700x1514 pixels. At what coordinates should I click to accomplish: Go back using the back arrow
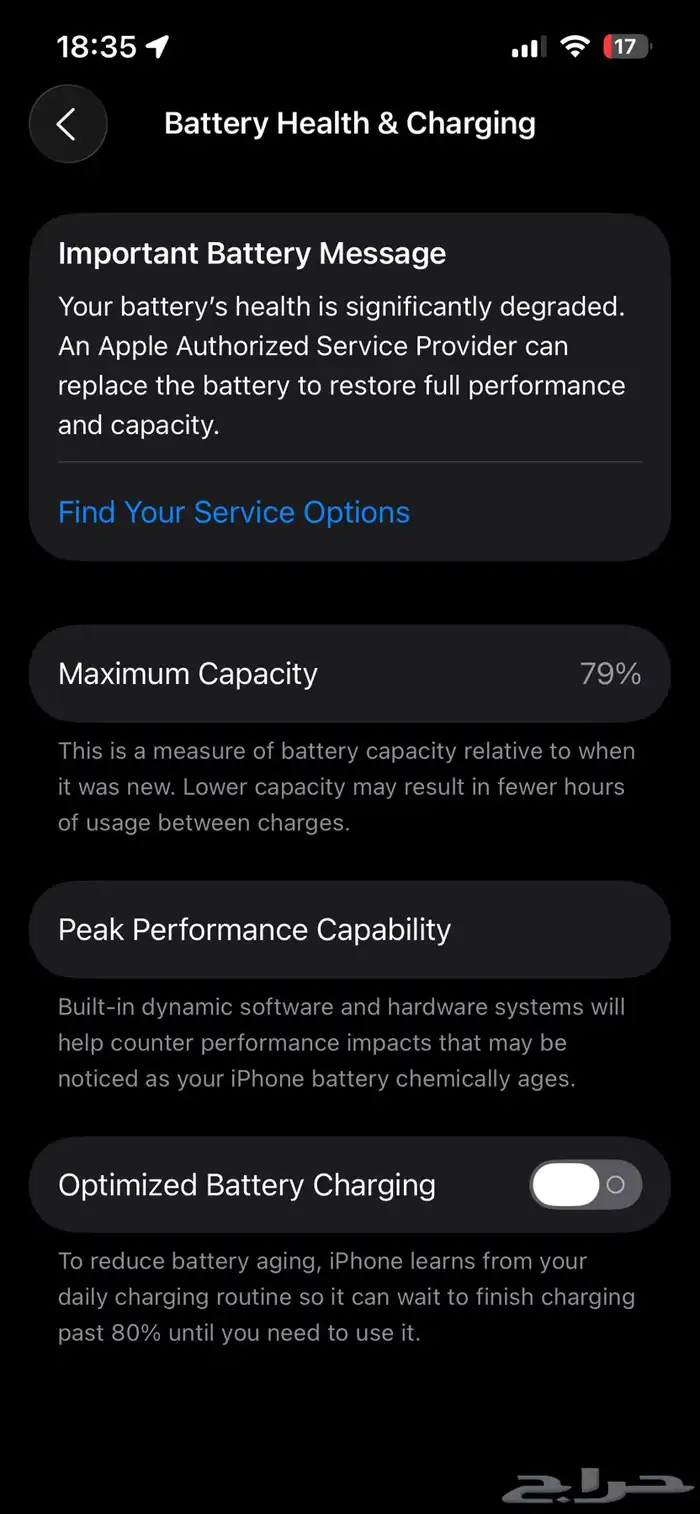[x=67, y=124]
